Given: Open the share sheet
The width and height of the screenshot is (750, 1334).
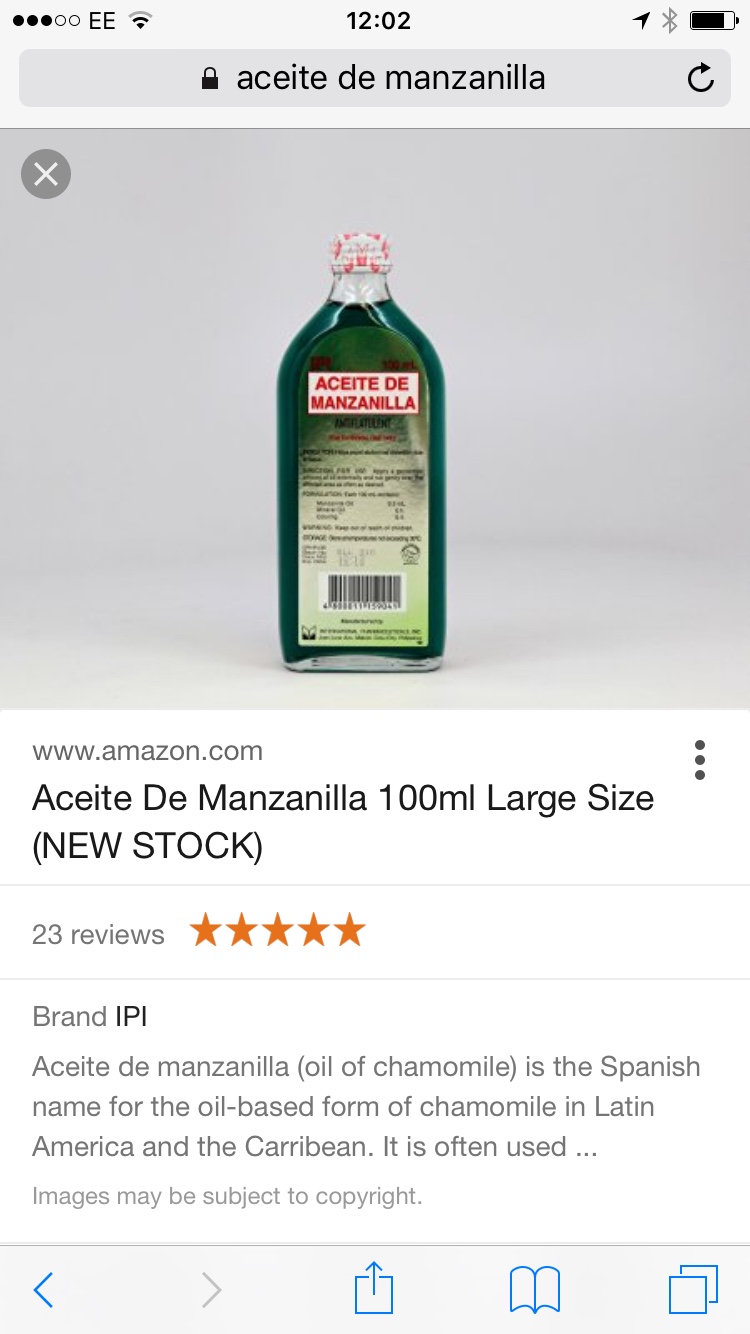Looking at the screenshot, I should point(375,1288).
